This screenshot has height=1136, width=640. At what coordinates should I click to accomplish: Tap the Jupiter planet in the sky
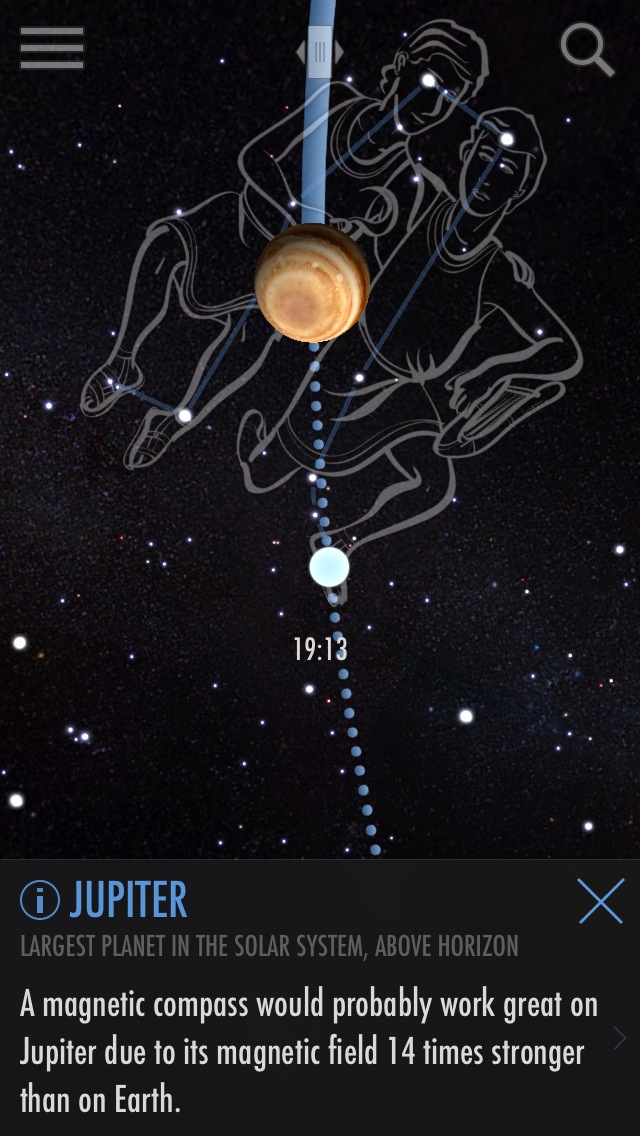pos(311,282)
